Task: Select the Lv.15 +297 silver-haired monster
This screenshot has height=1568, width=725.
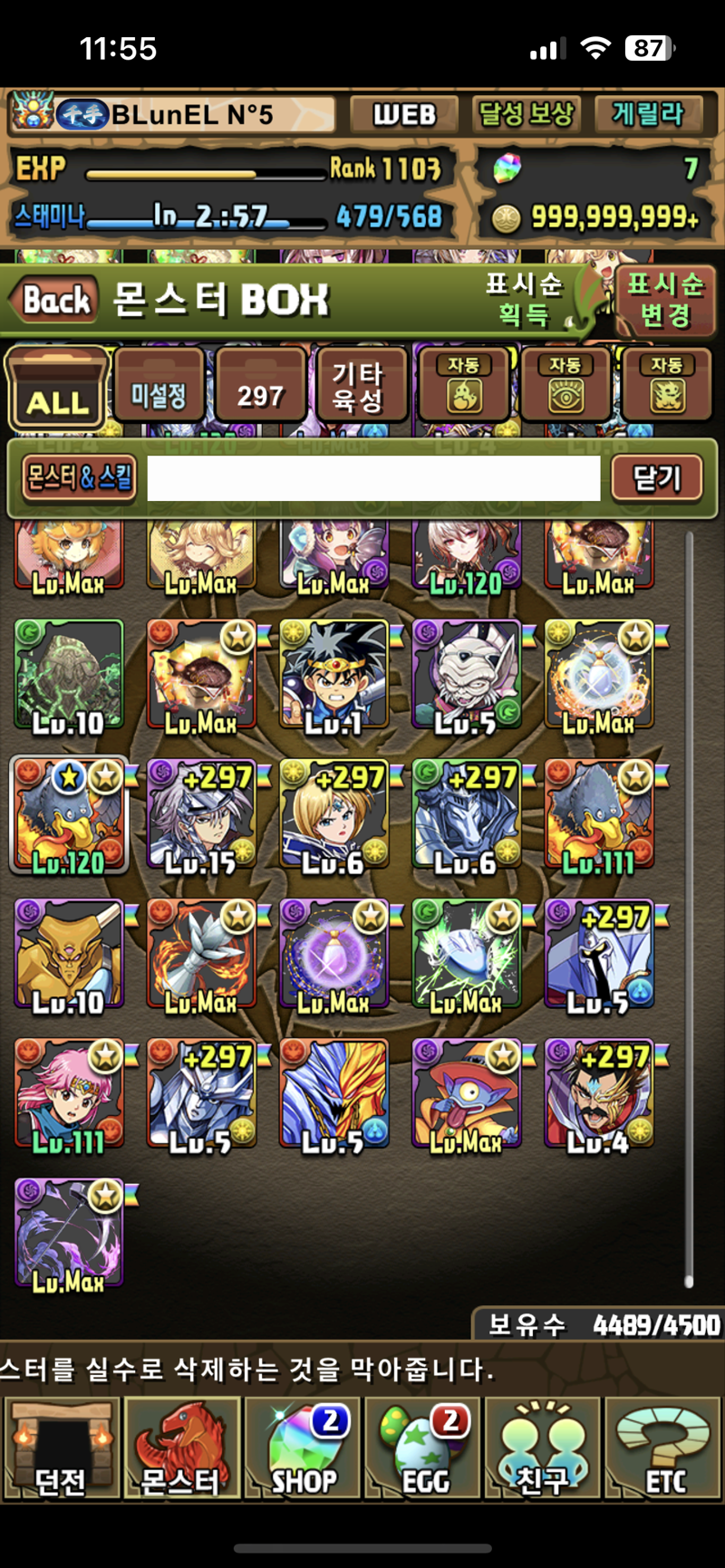Action: coord(202,815)
